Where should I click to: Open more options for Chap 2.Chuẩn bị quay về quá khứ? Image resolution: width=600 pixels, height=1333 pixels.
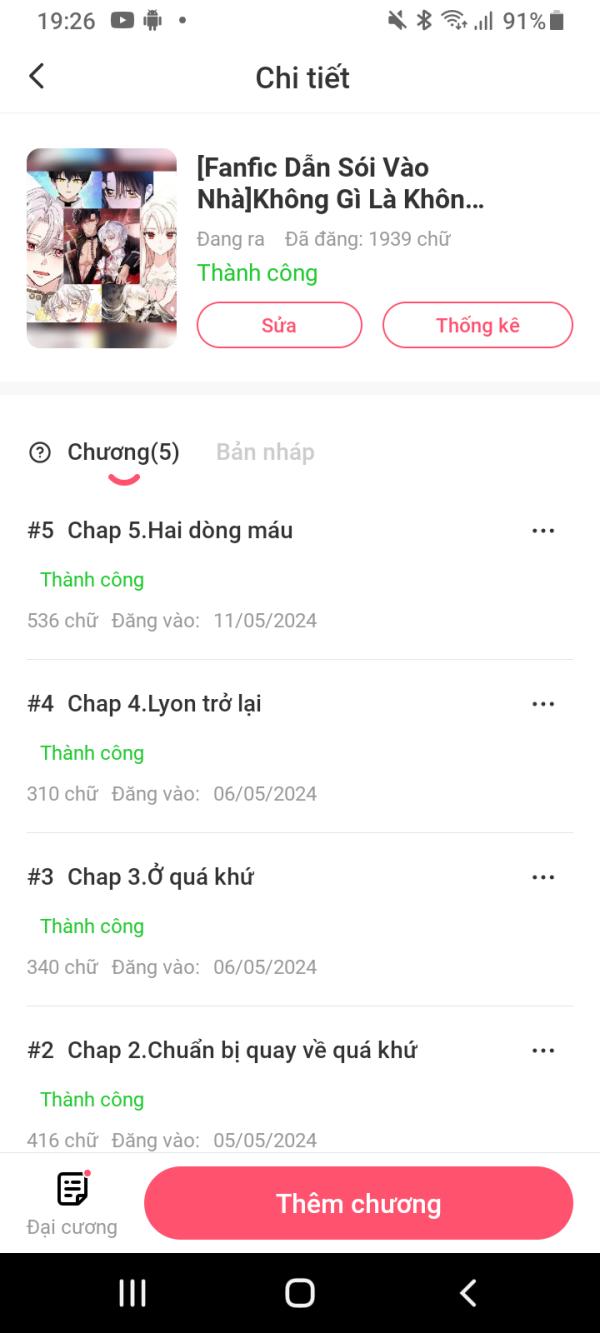click(x=543, y=1050)
